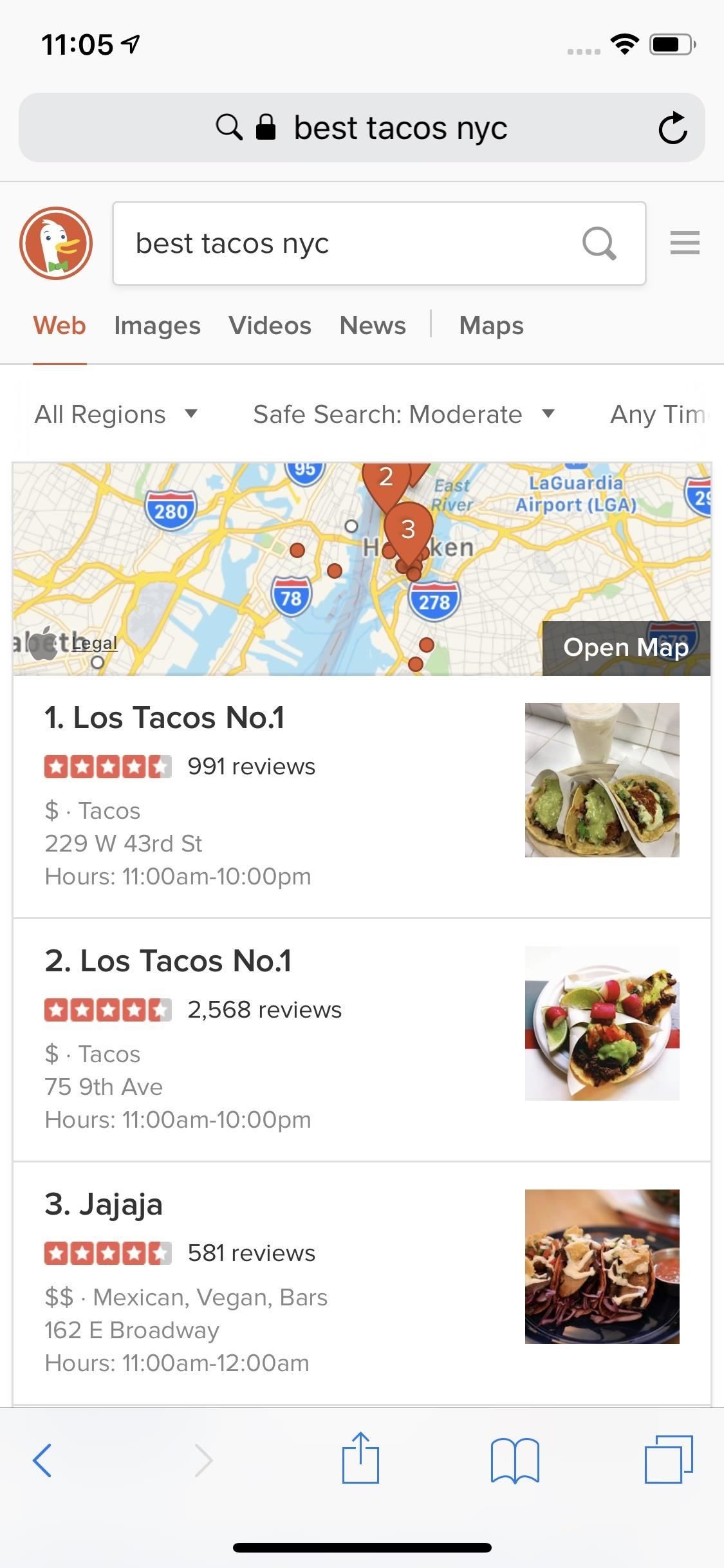Tap the Open Map button
The width and height of the screenshot is (724, 1568).
626,648
